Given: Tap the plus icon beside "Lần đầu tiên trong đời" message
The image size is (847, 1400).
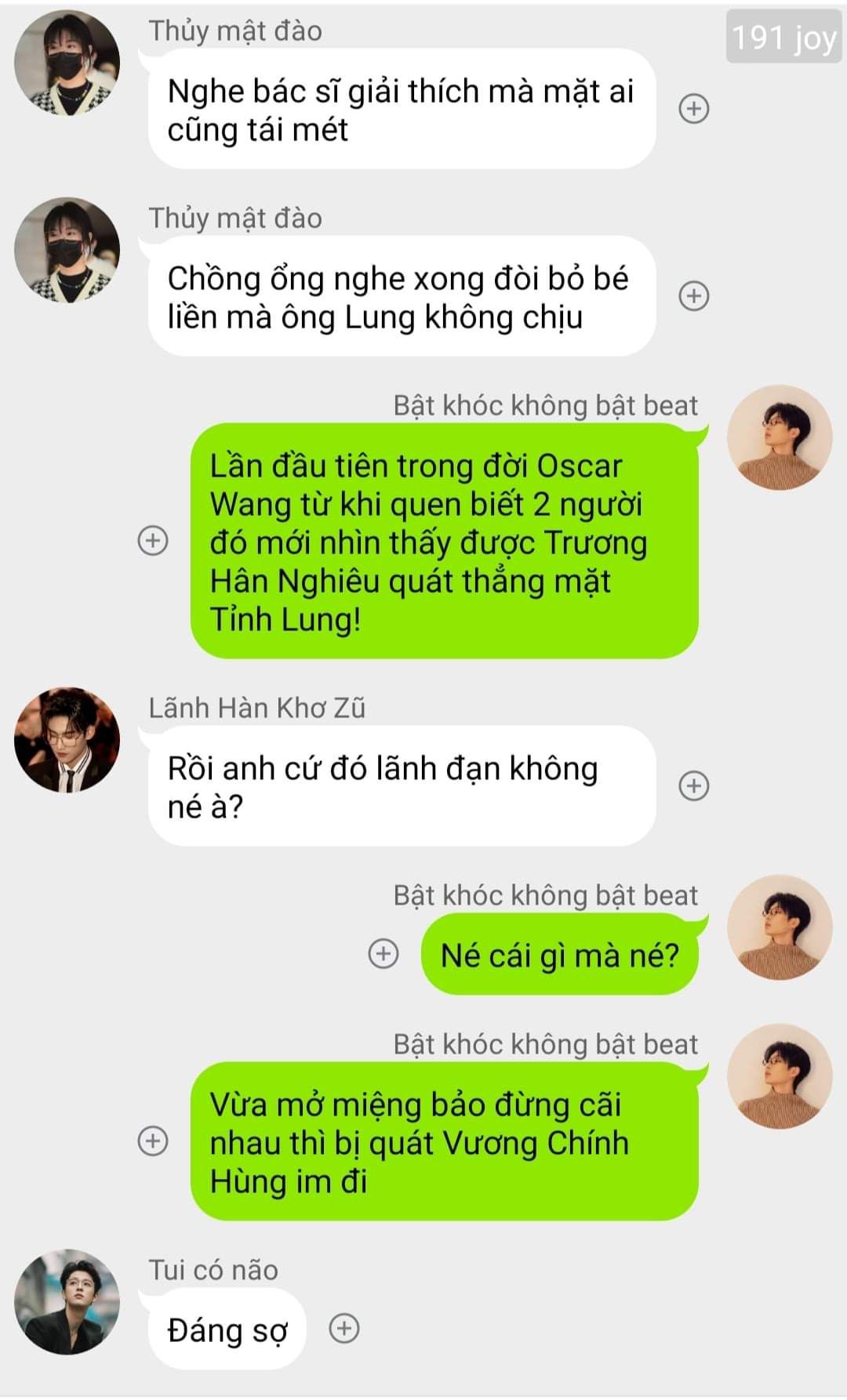Looking at the screenshot, I should click(x=153, y=540).
